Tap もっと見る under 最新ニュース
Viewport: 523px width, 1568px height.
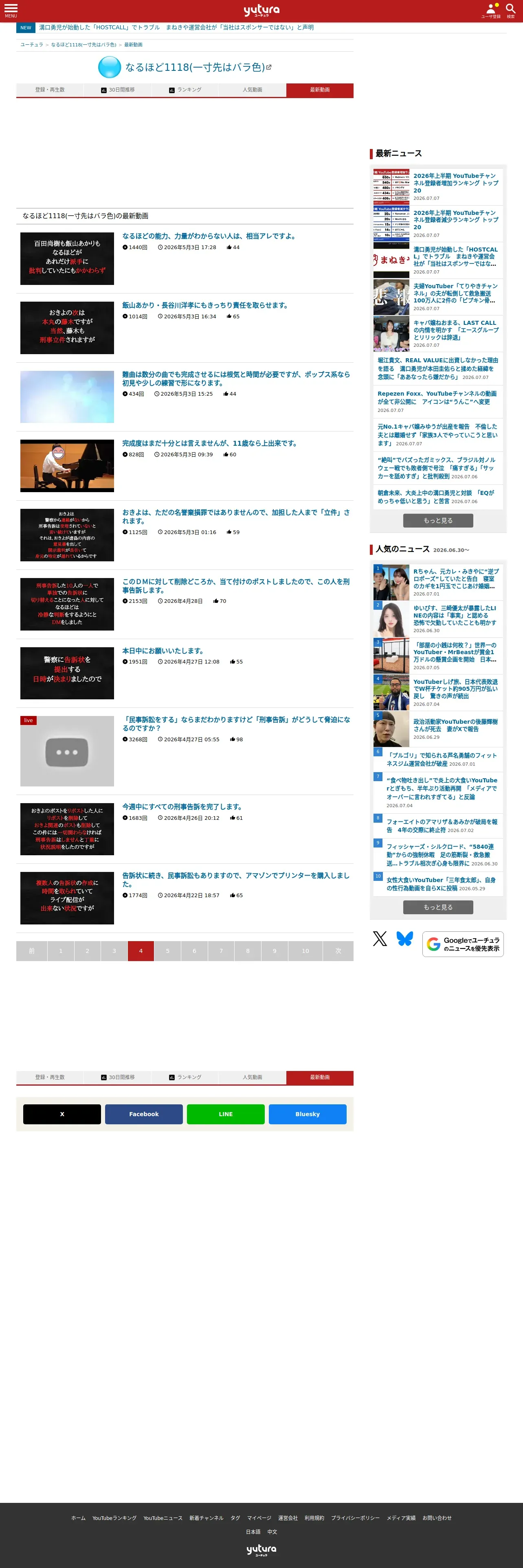[x=438, y=521]
